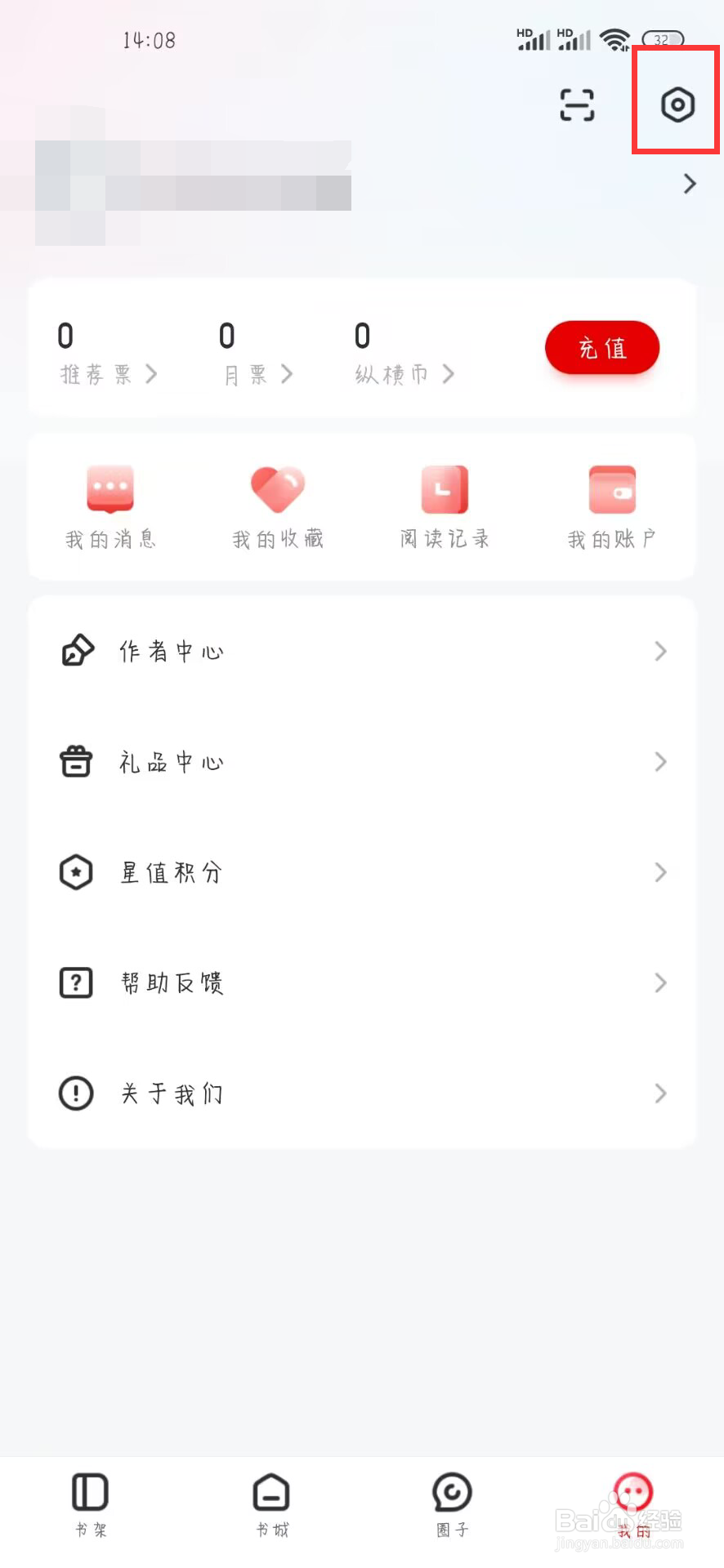
Task: Open 我的消息 messages icon
Action: [109, 490]
